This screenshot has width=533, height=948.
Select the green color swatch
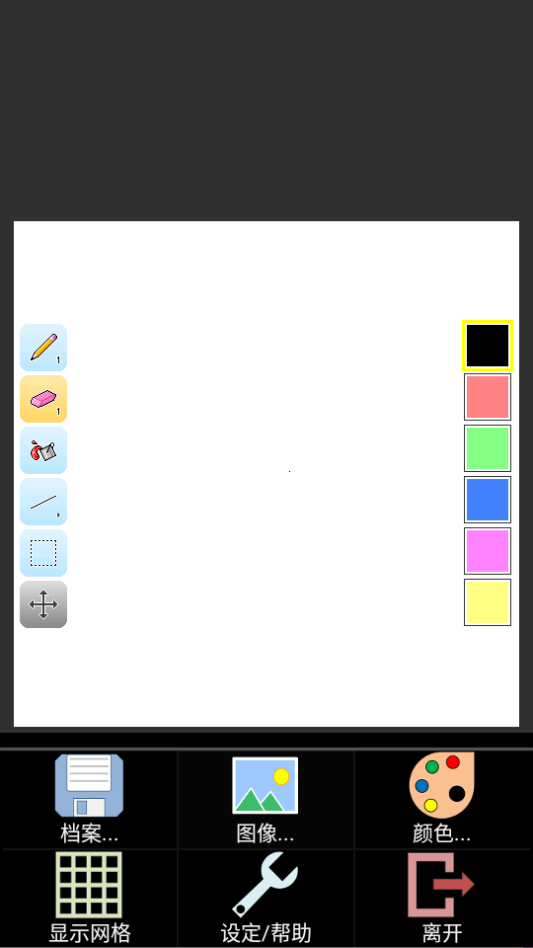click(x=488, y=448)
